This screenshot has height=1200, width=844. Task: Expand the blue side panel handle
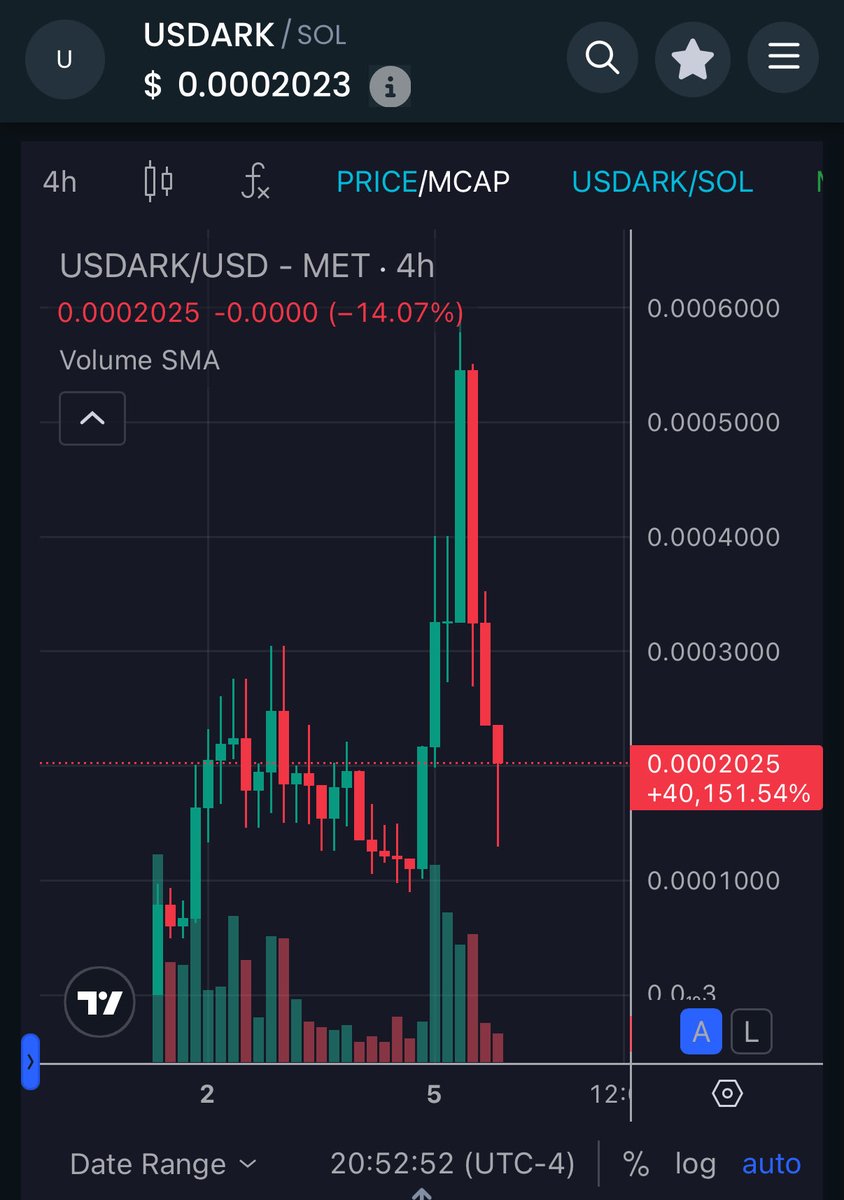(30, 1061)
